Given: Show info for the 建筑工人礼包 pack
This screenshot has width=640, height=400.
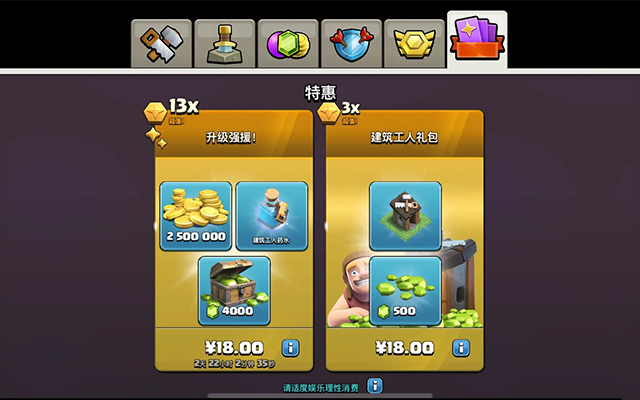Looking at the screenshot, I should click(461, 348).
